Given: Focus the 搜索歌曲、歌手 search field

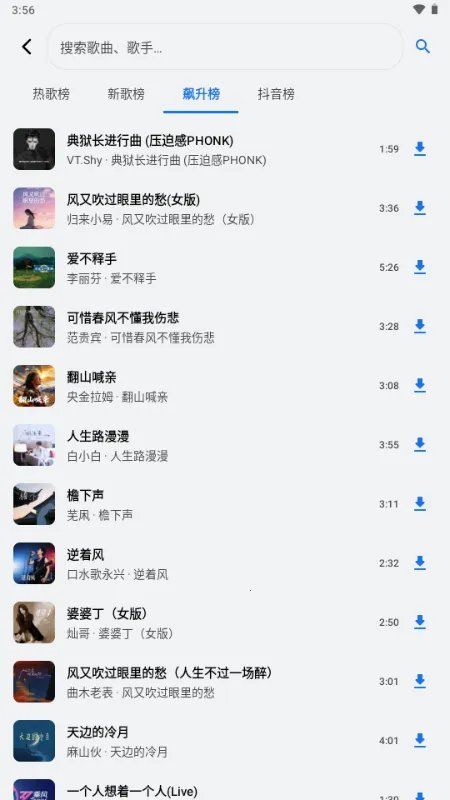Looking at the screenshot, I should [225, 47].
